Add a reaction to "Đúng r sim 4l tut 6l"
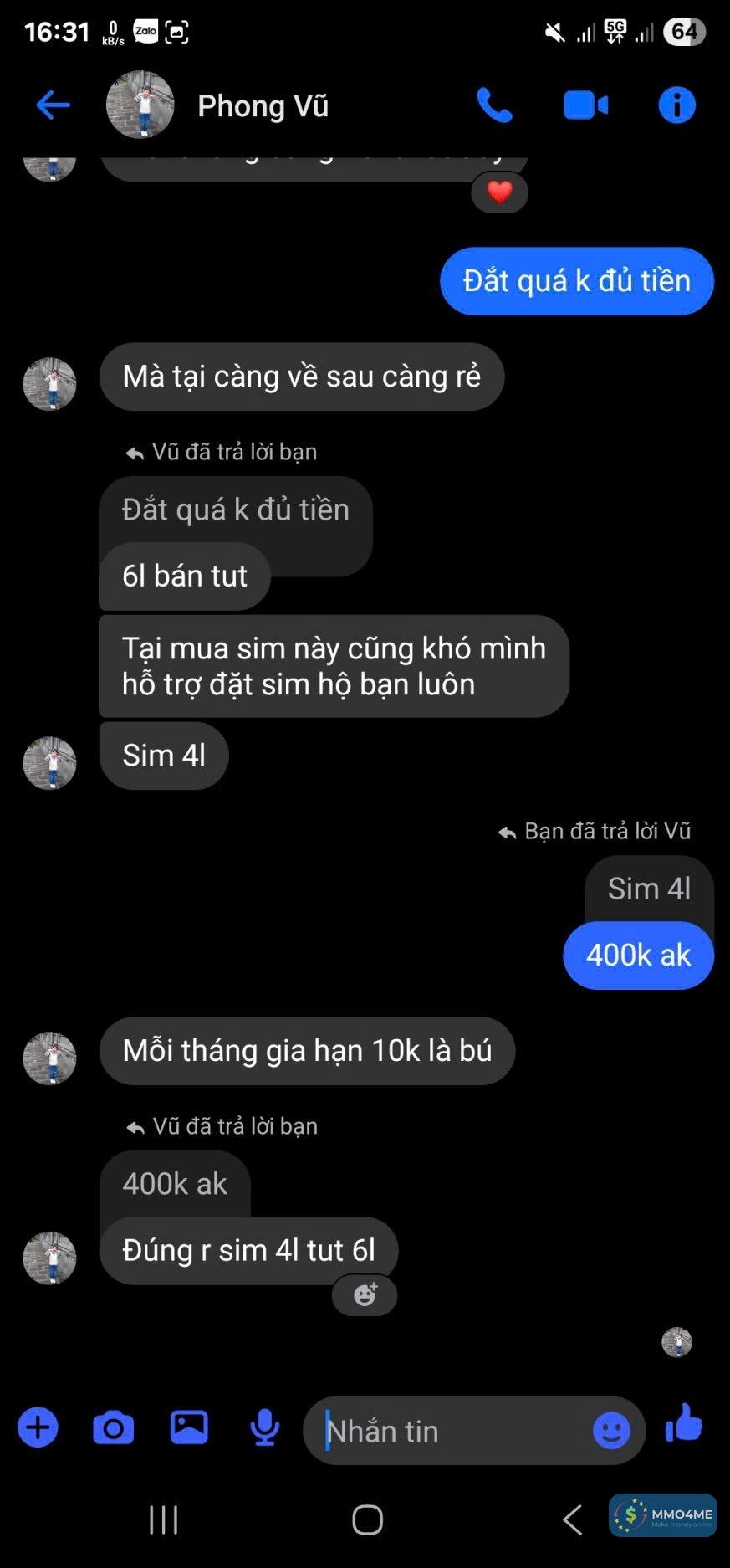 (365, 1295)
